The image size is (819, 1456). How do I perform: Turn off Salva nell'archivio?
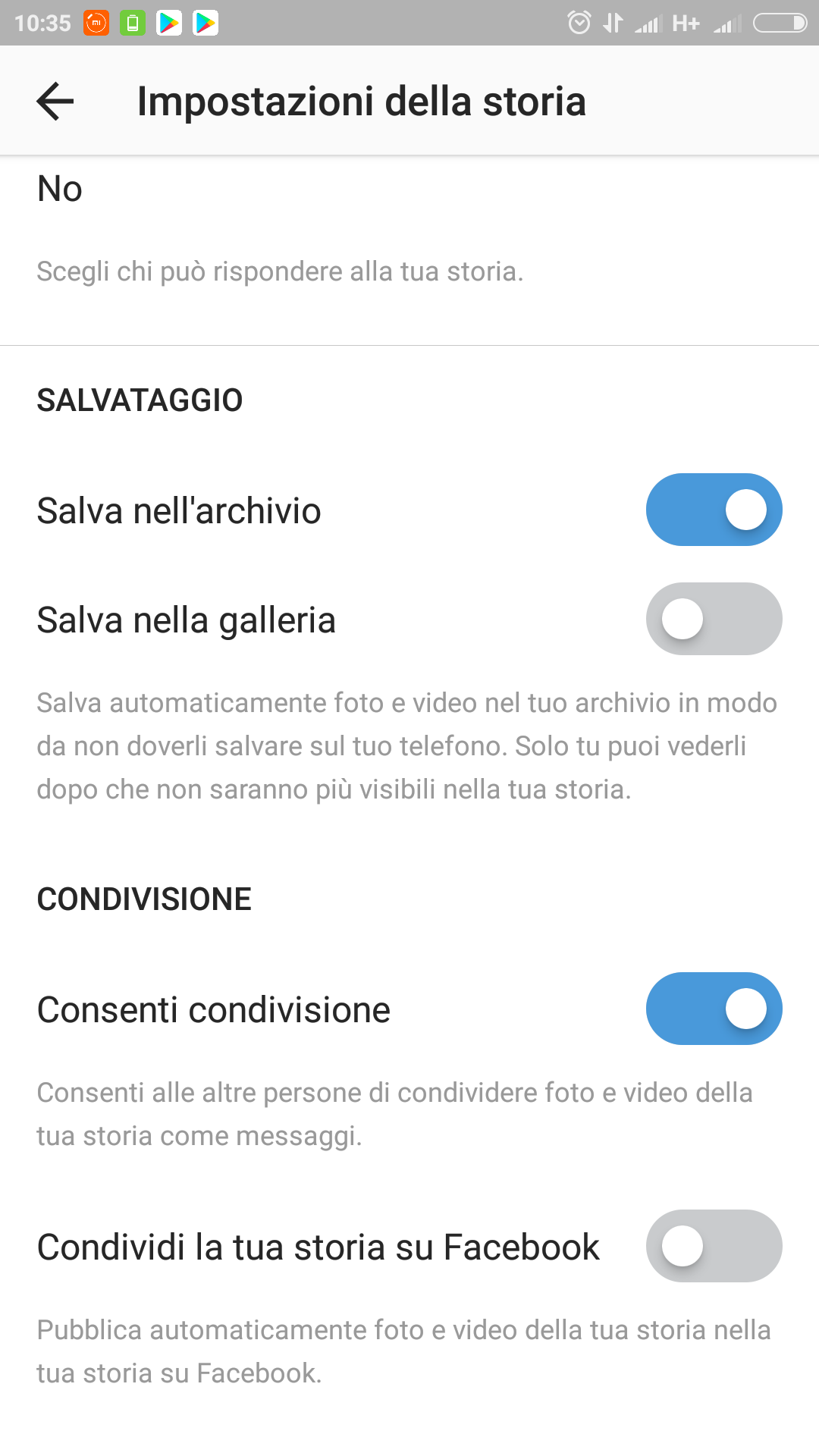[714, 510]
